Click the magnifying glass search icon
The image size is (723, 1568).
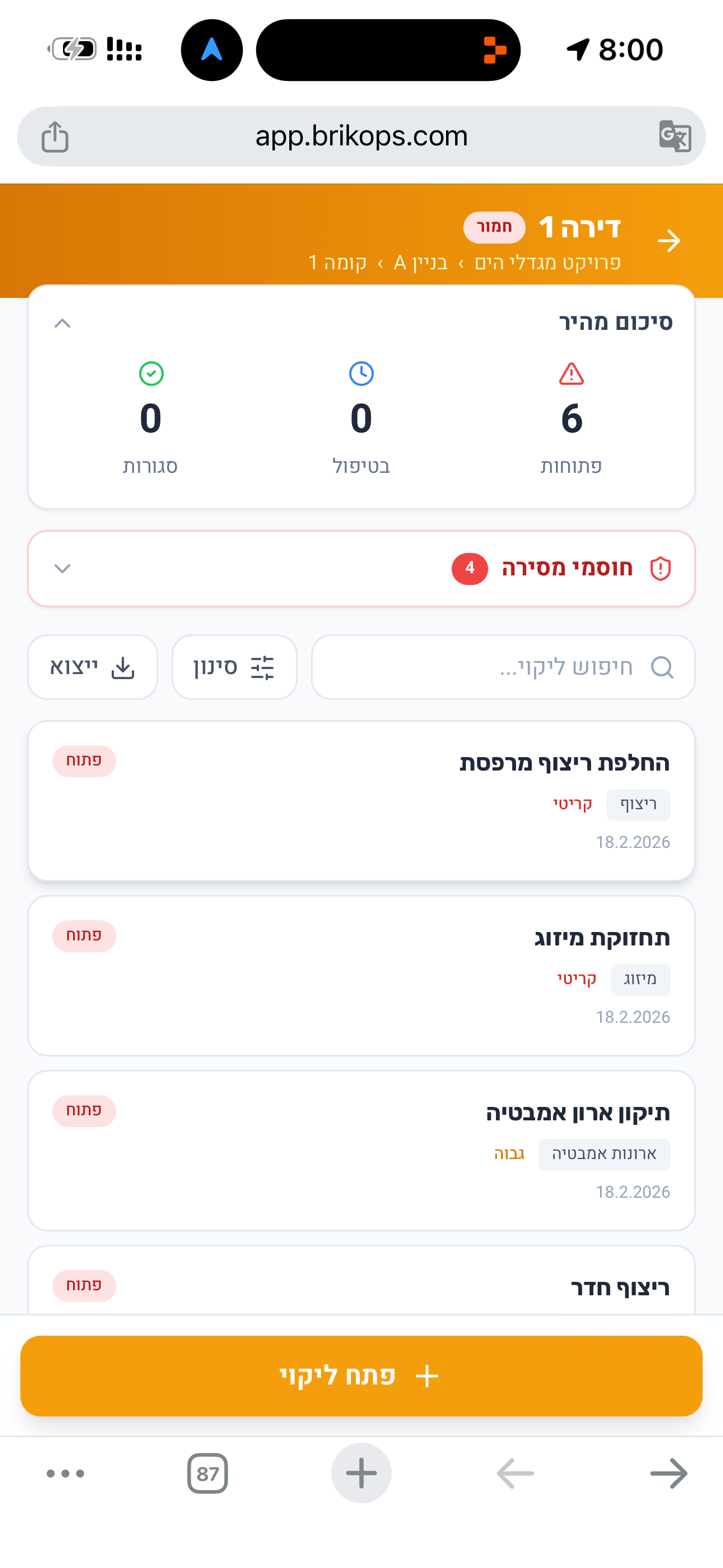click(x=662, y=667)
